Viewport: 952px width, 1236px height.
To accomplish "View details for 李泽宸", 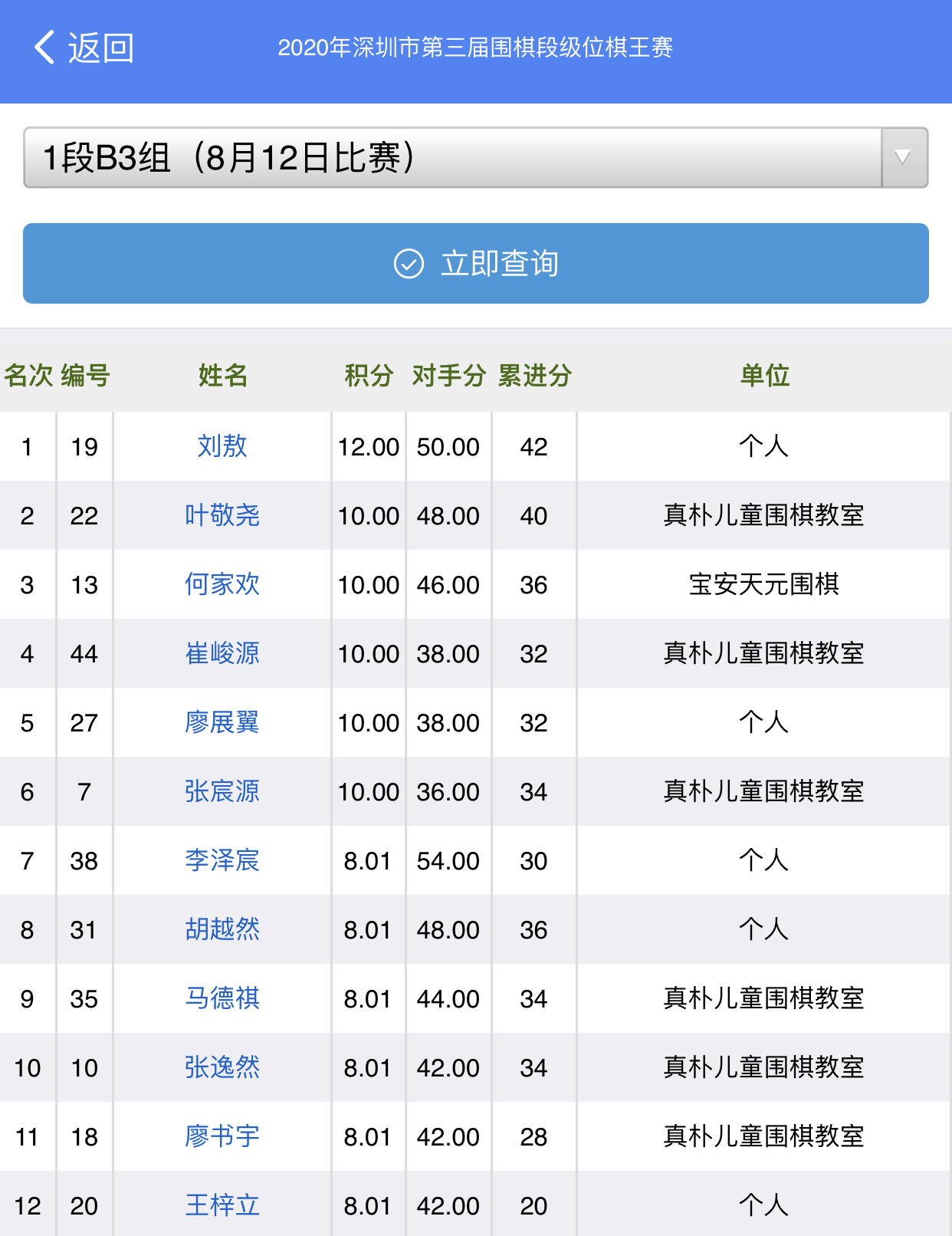I will tap(222, 860).
